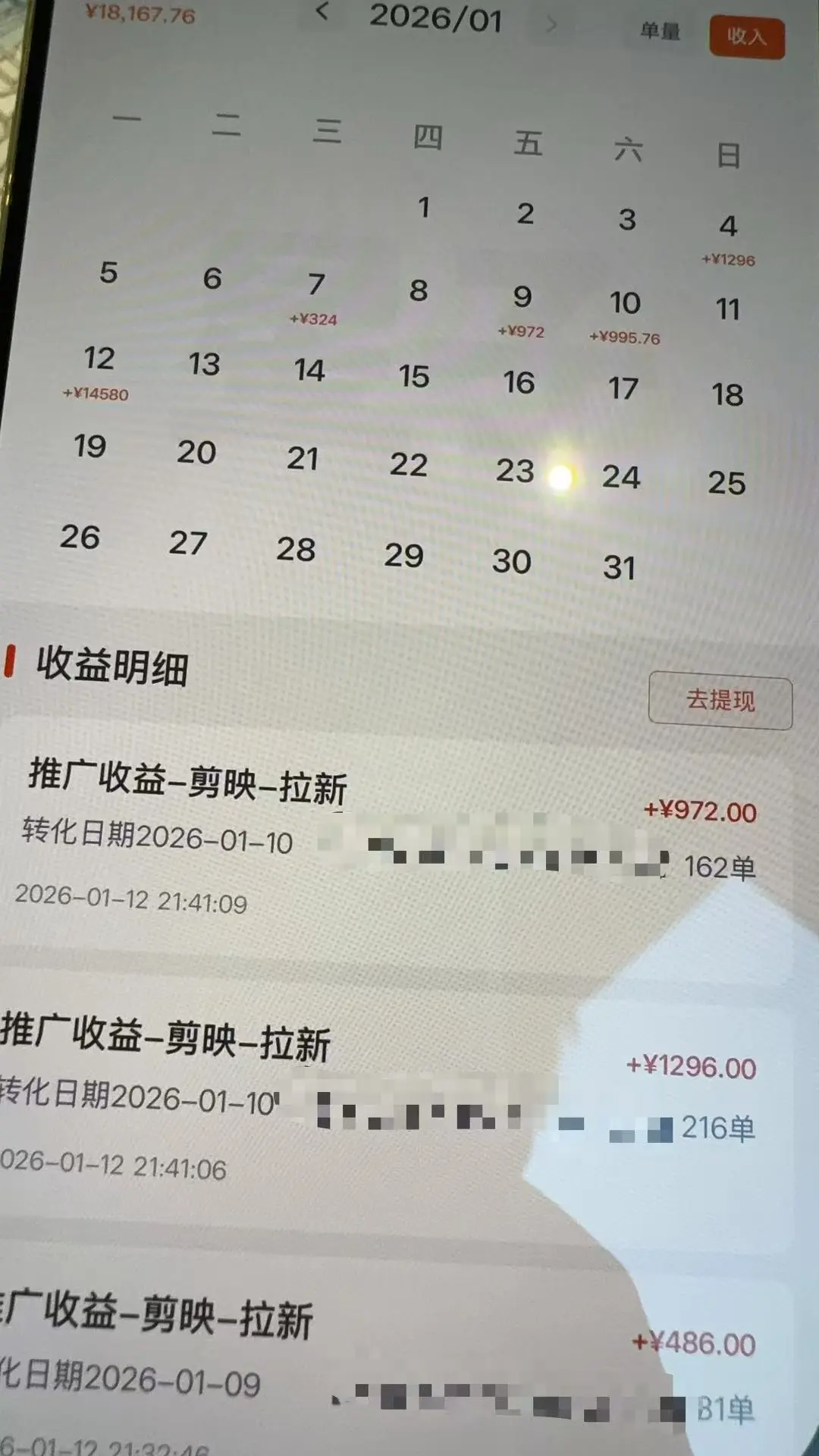Select day 7 with +¥324
Viewport: 819px width, 1456px height.
click(315, 296)
